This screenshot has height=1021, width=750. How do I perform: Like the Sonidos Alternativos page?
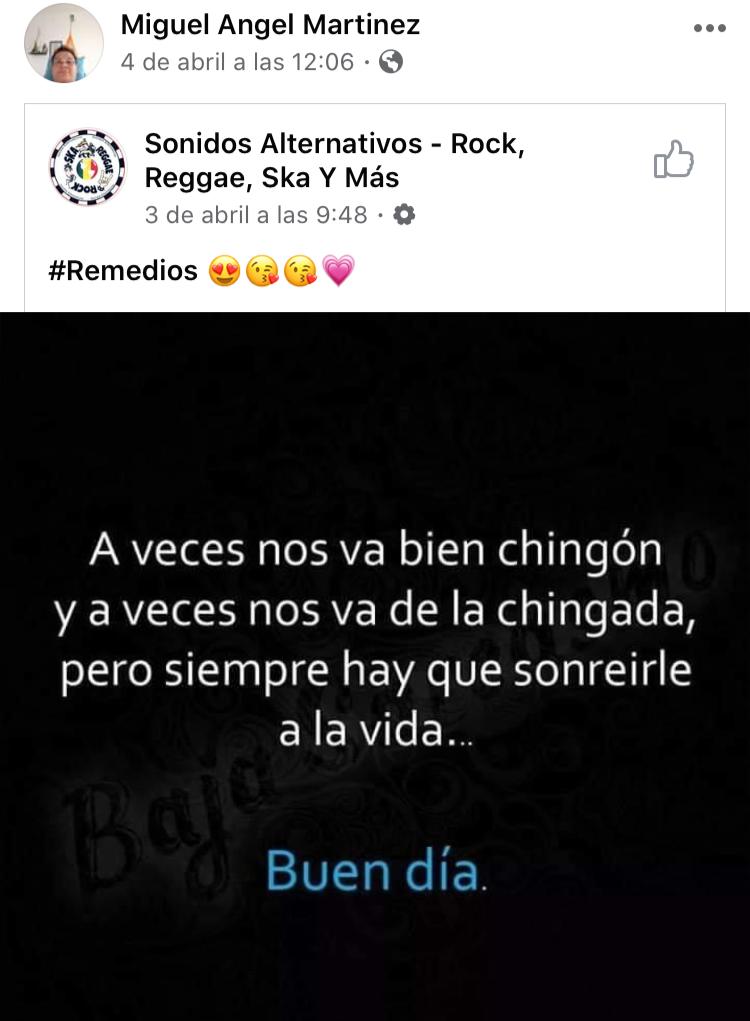pos(673,160)
